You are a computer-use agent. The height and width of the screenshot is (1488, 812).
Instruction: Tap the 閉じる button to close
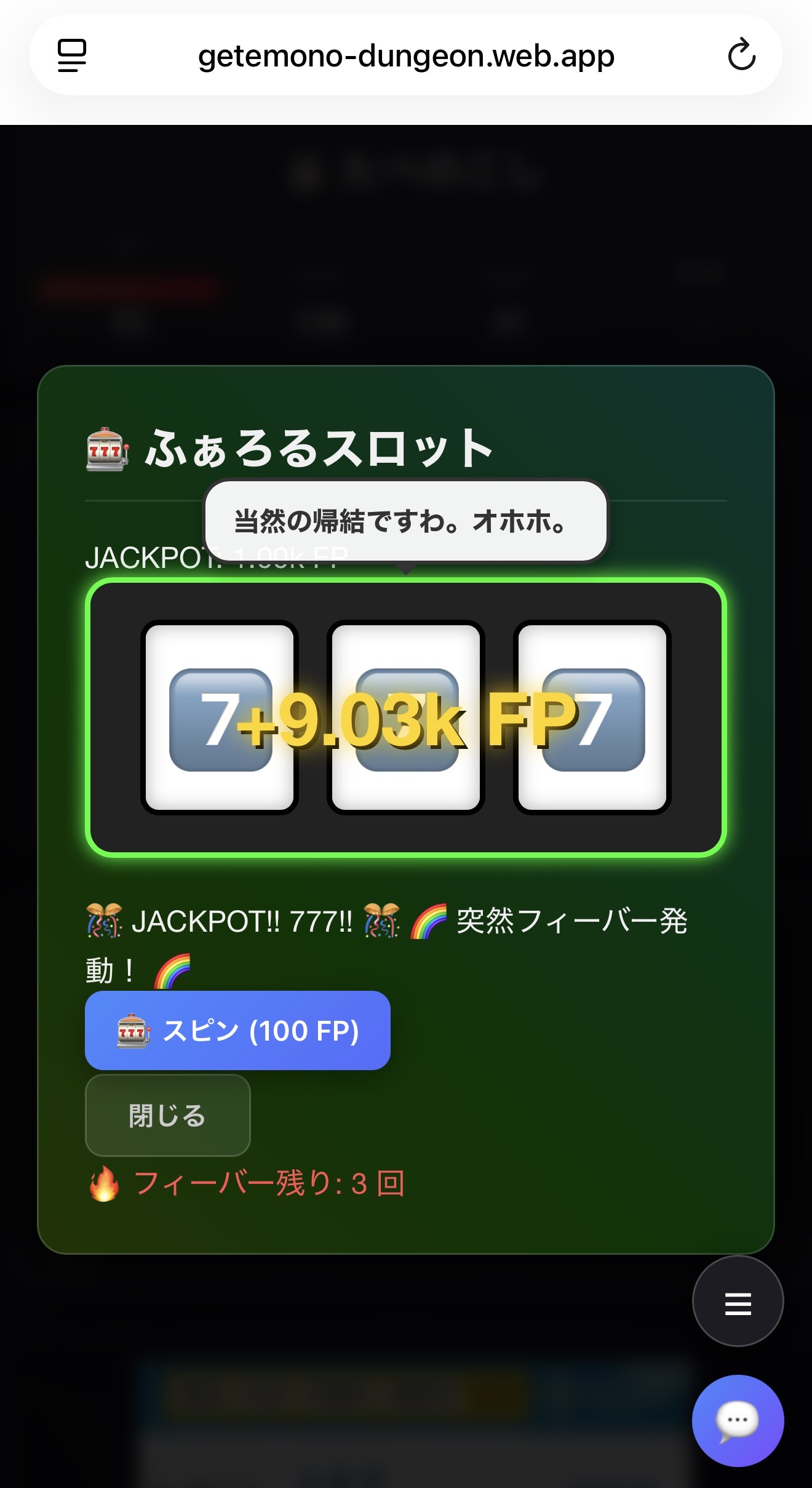[167, 1115]
